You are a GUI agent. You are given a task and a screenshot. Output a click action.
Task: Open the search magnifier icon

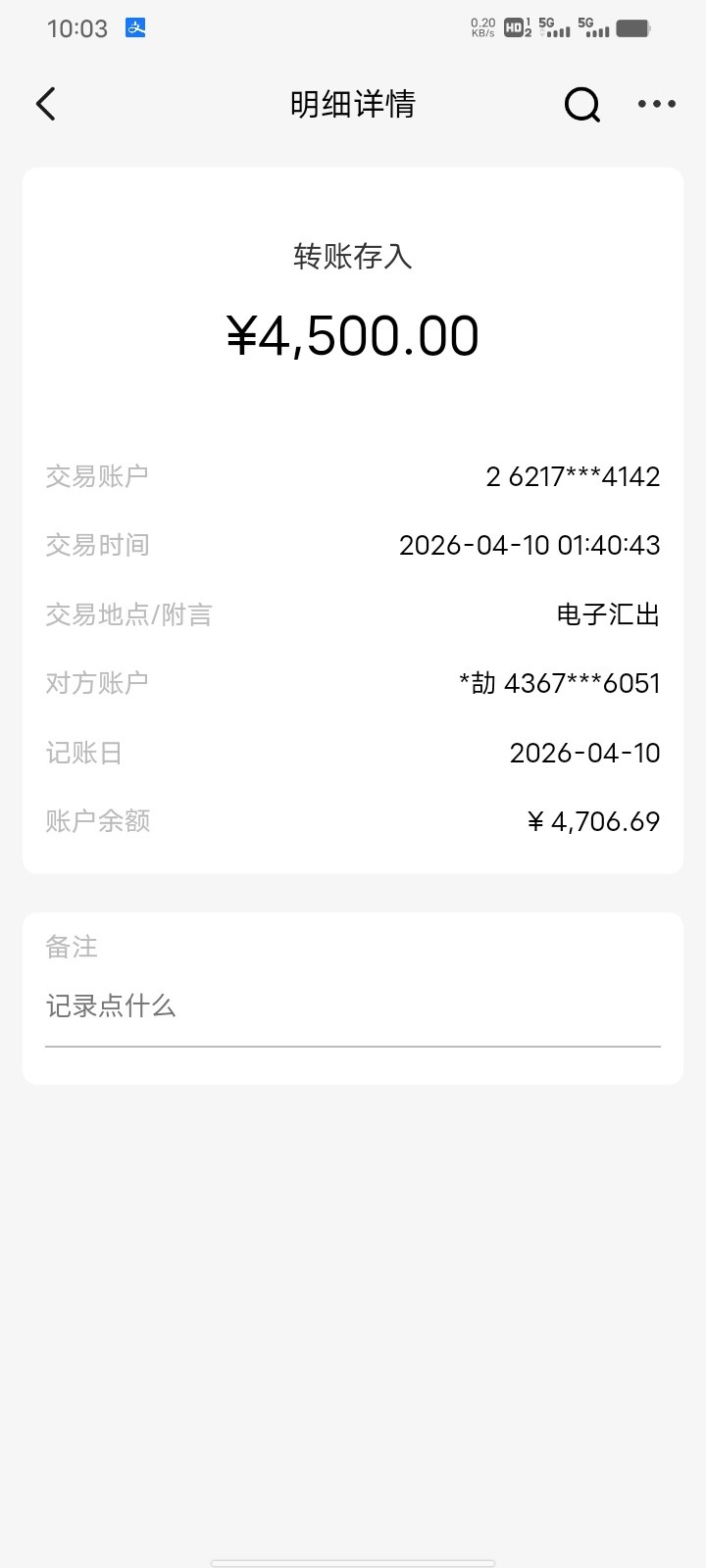581,104
